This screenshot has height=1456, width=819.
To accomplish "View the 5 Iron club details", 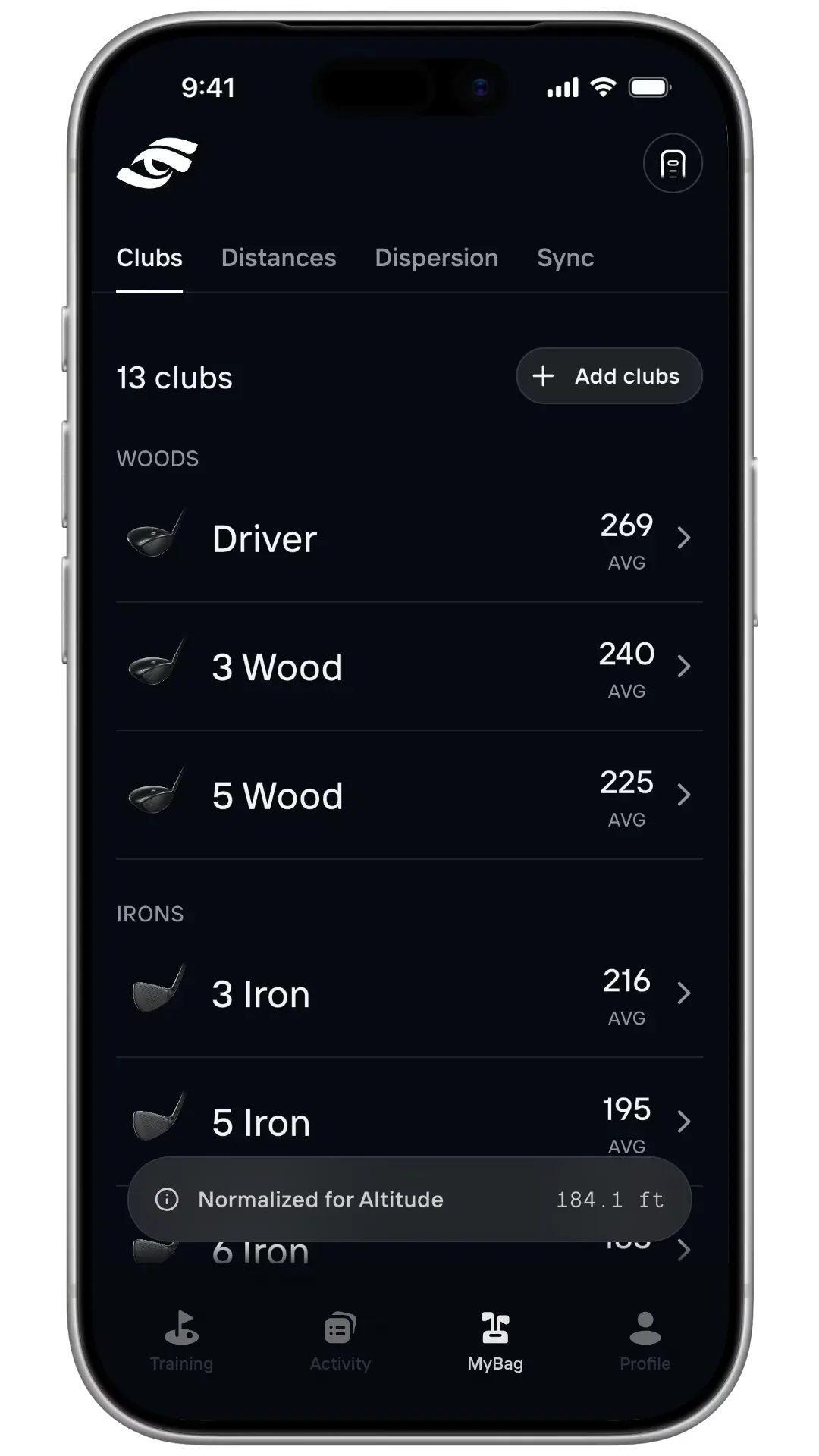I will click(409, 1115).
